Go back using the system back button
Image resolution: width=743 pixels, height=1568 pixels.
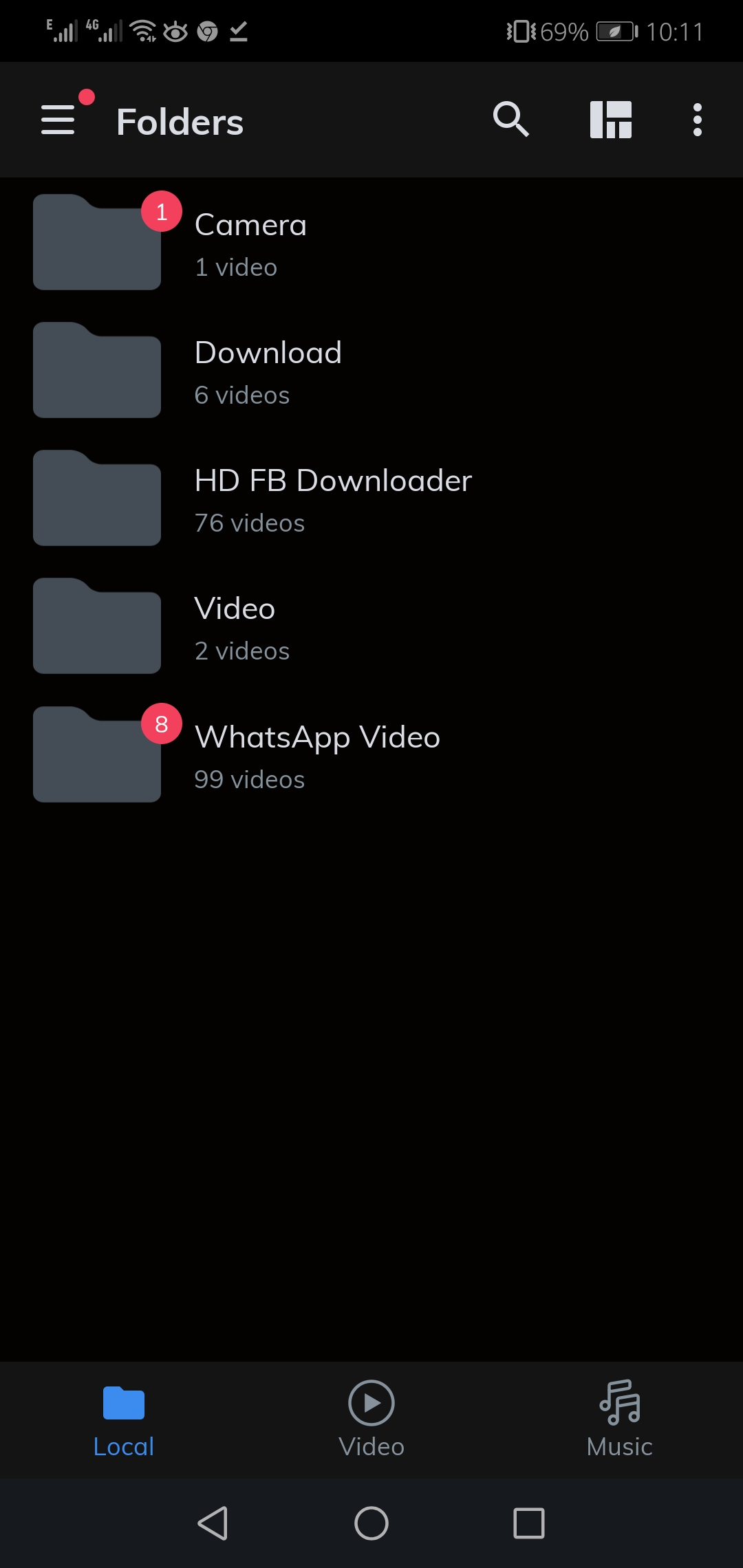point(213,1523)
